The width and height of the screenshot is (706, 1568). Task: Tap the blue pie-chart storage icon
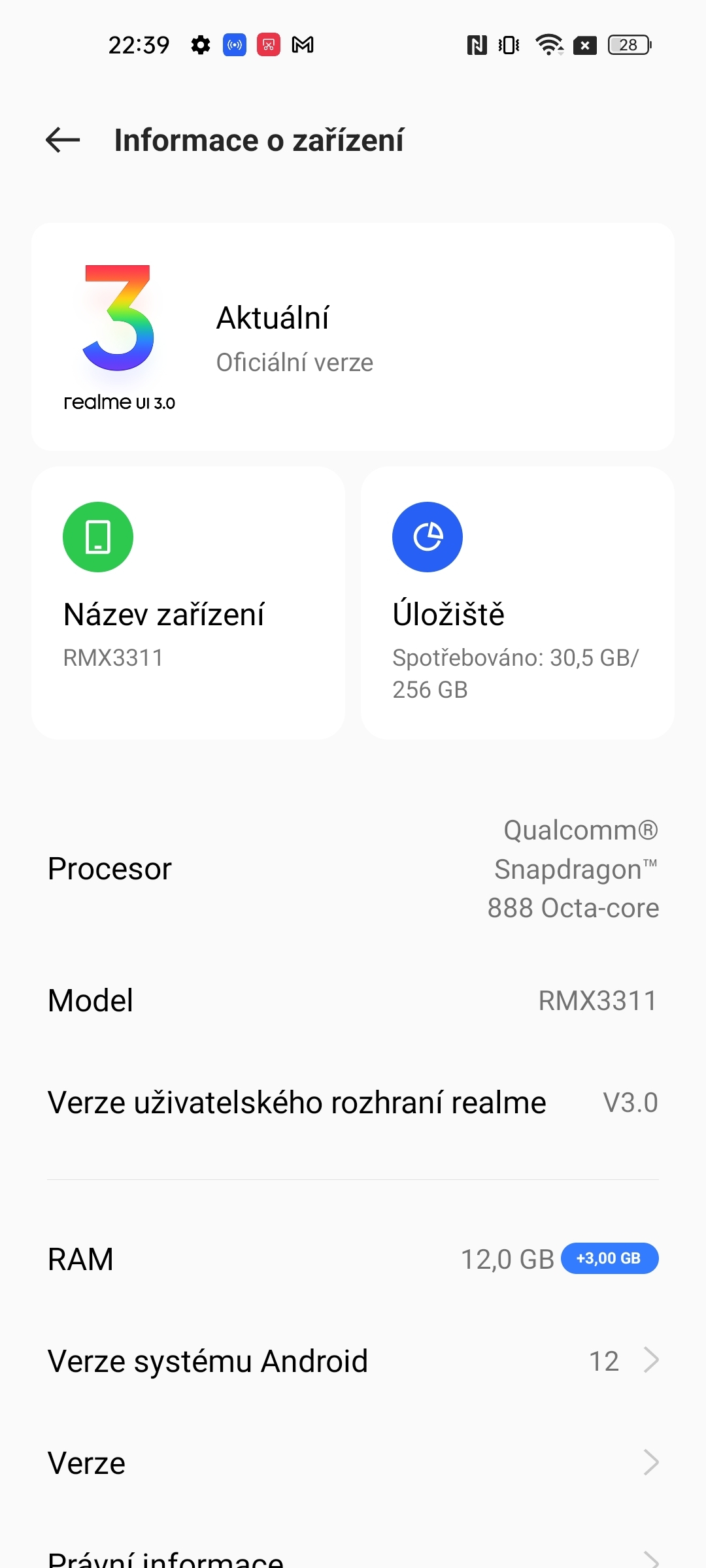(427, 536)
